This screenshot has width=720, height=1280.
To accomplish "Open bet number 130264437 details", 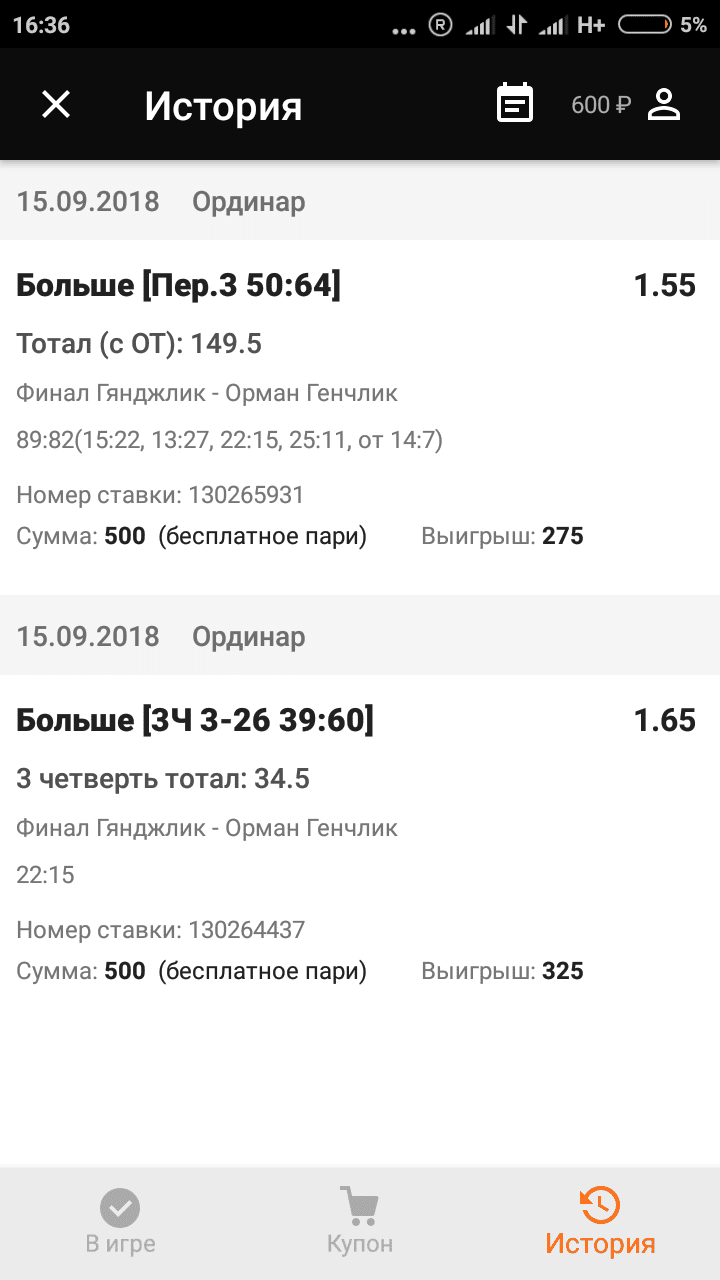I will click(x=360, y=845).
